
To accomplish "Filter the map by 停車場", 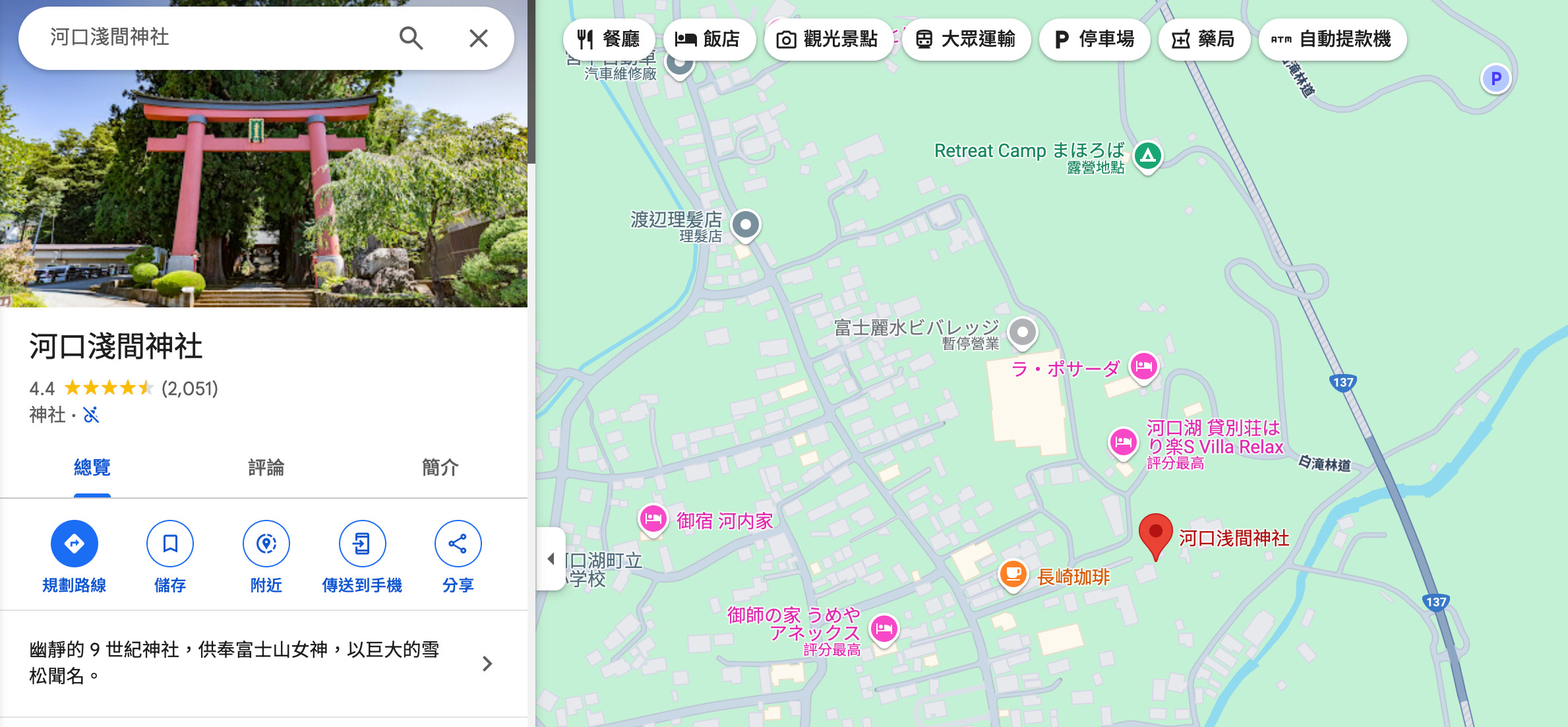I will 1095,40.
